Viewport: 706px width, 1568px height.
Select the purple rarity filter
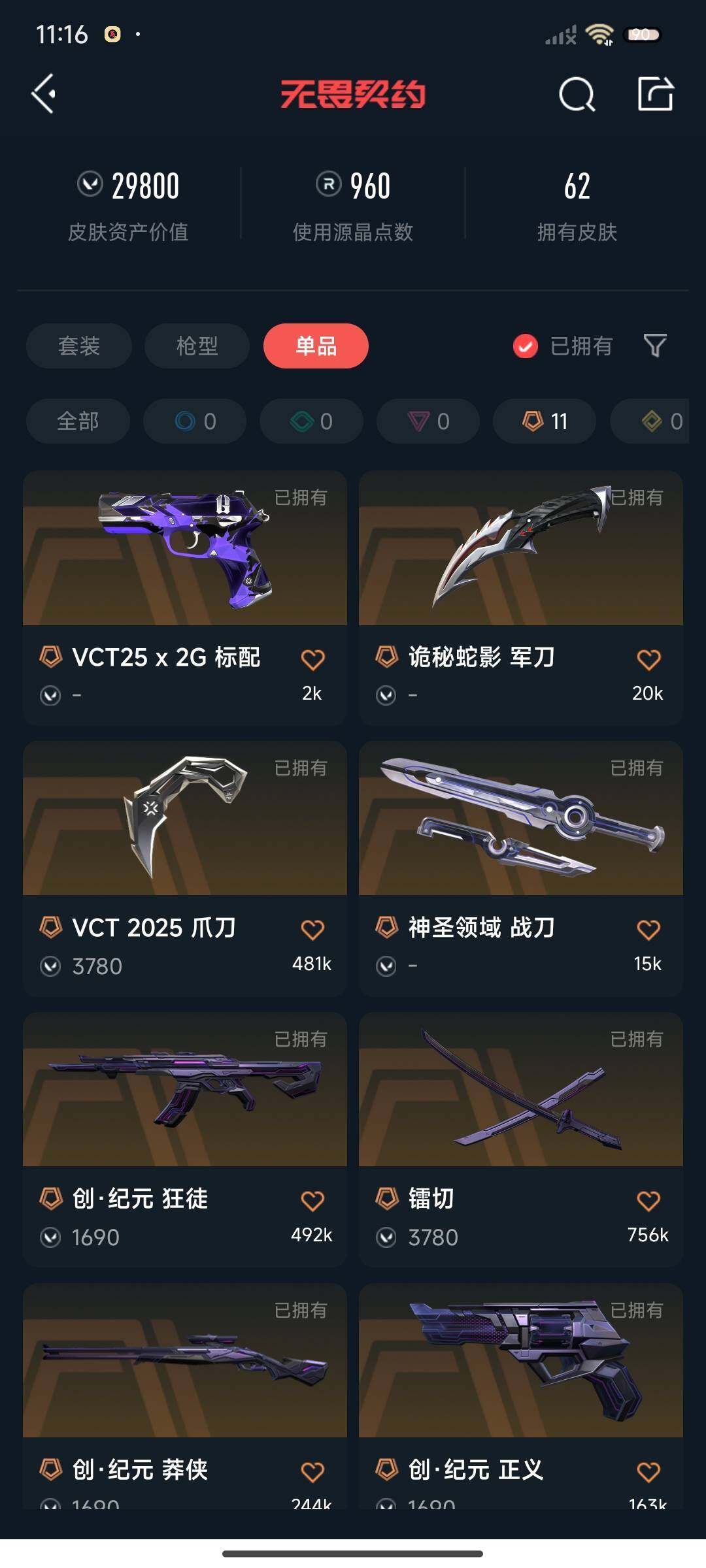[x=427, y=421]
